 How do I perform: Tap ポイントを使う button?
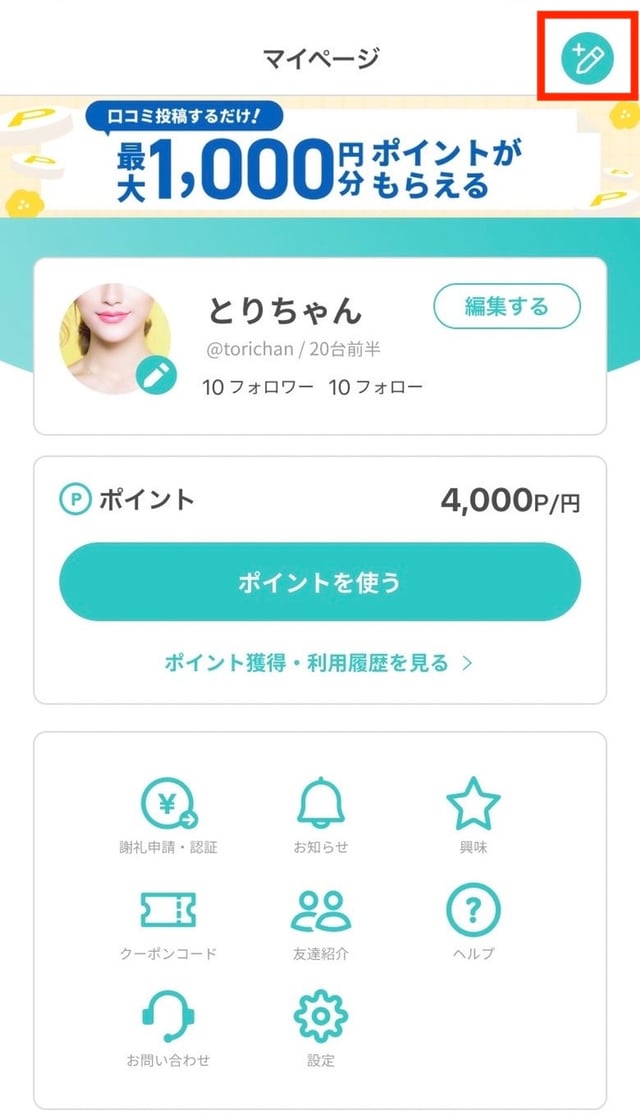tap(320, 582)
